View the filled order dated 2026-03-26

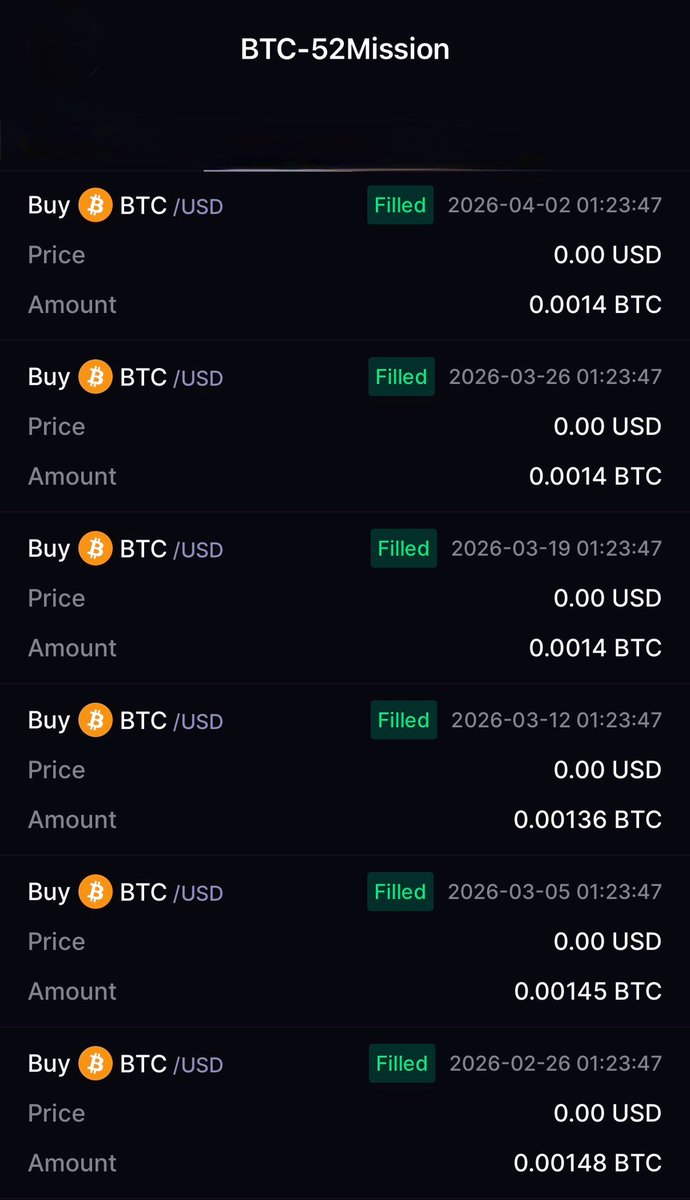pos(345,427)
